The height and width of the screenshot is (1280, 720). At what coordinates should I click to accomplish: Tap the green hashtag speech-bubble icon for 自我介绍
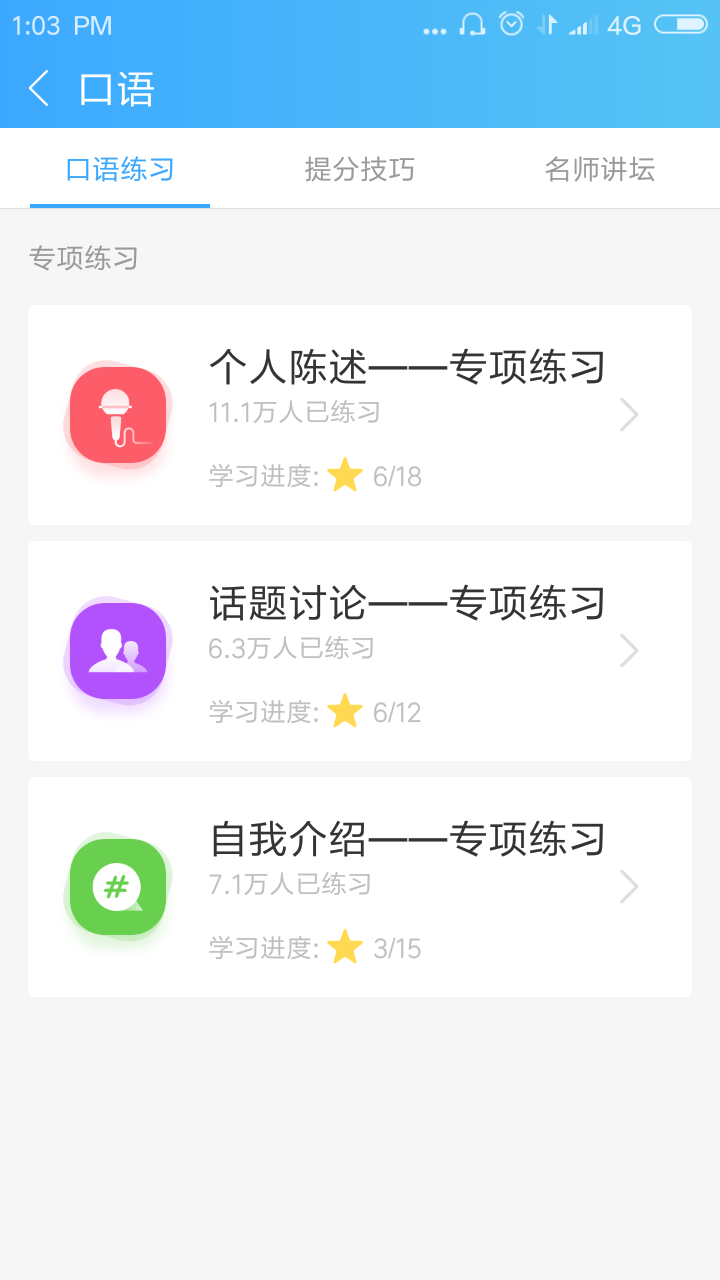coord(116,886)
